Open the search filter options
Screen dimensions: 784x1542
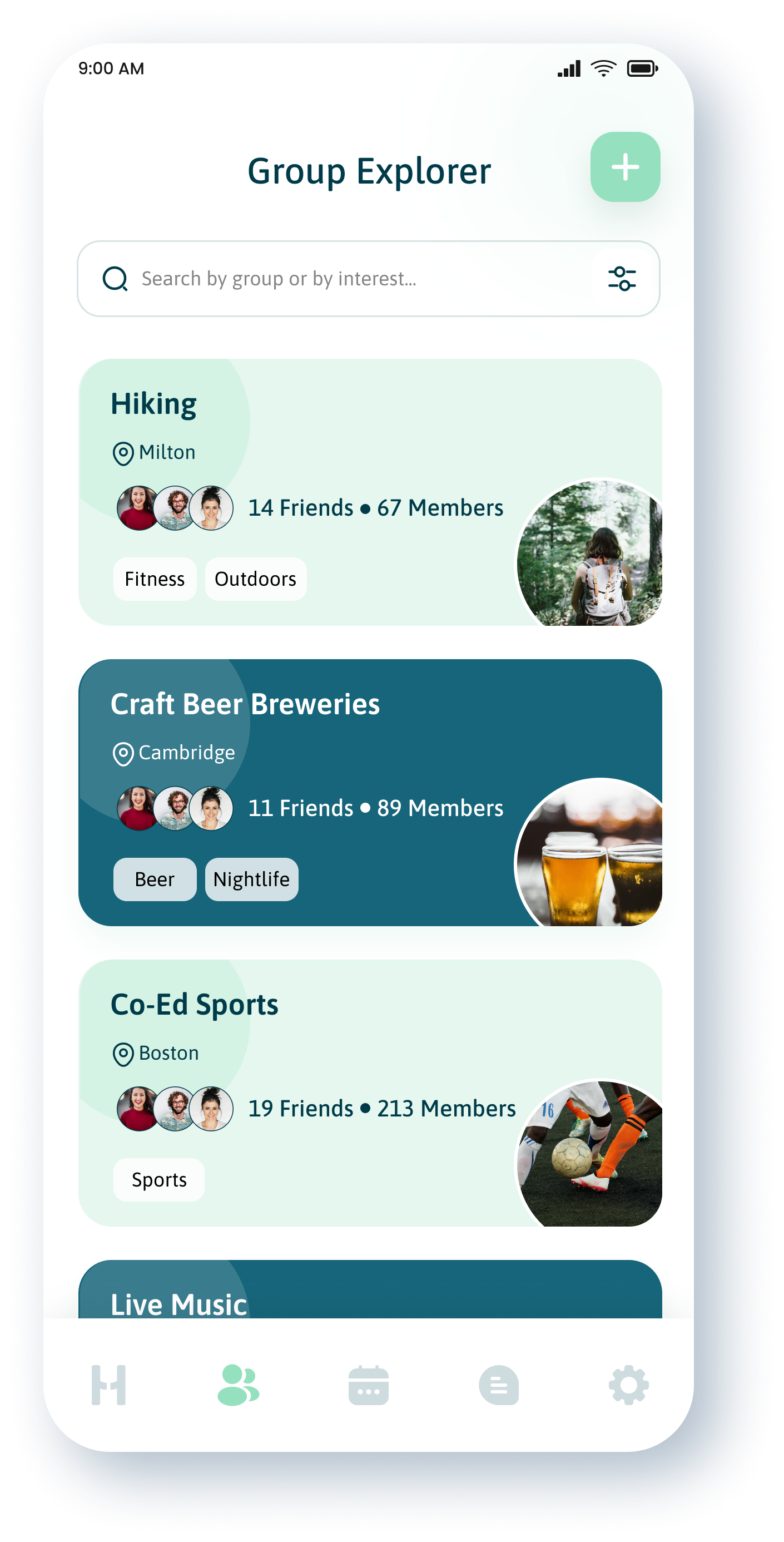(622, 279)
